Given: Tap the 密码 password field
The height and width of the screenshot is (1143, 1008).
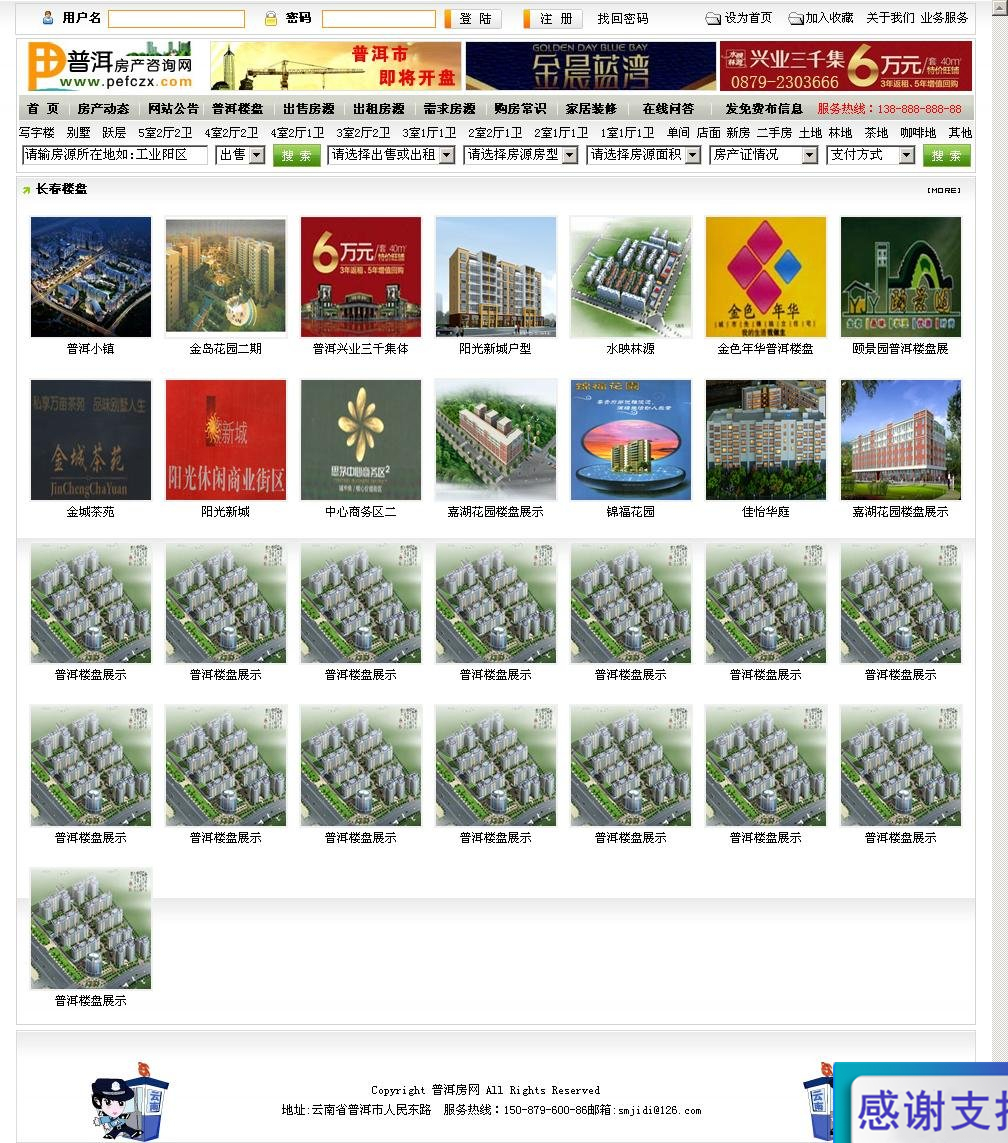Looking at the screenshot, I should [x=378, y=19].
